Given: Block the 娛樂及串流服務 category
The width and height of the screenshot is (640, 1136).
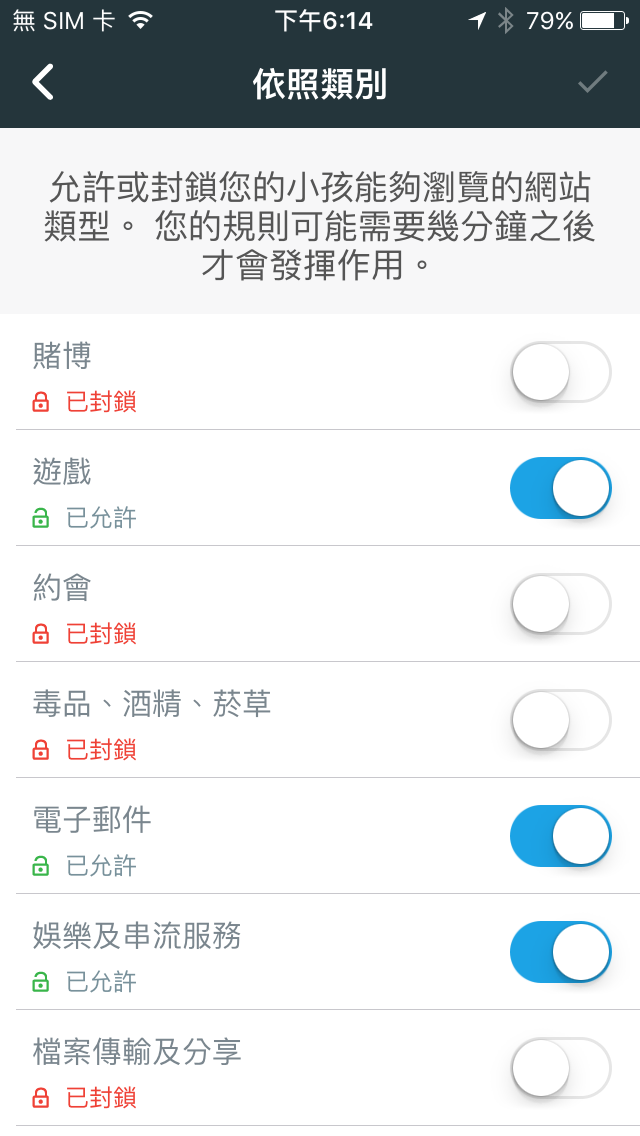Looking at the screenshot, I should point(560,952).
